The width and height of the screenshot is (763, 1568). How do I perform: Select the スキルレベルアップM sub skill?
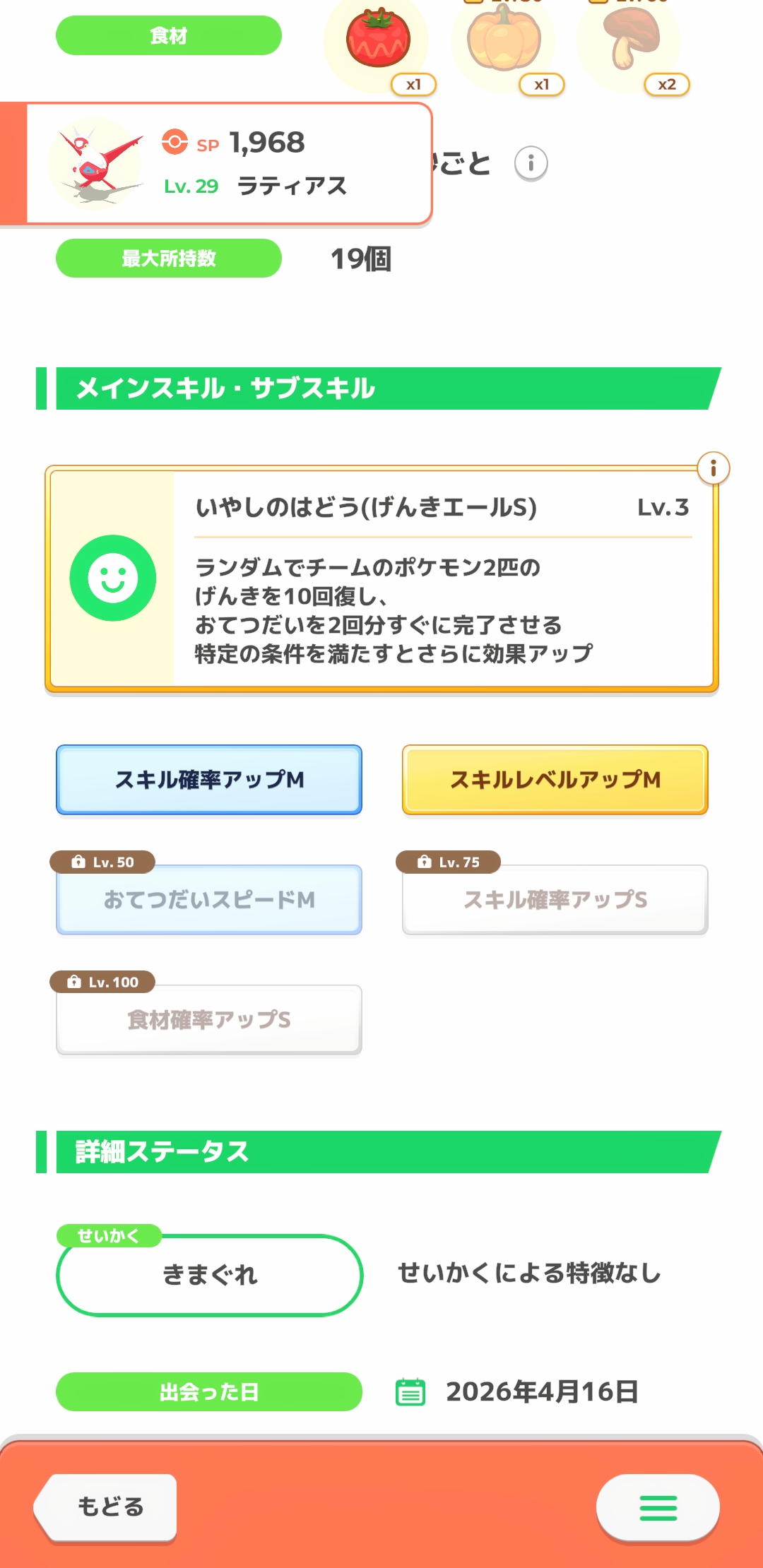[555, 780]
